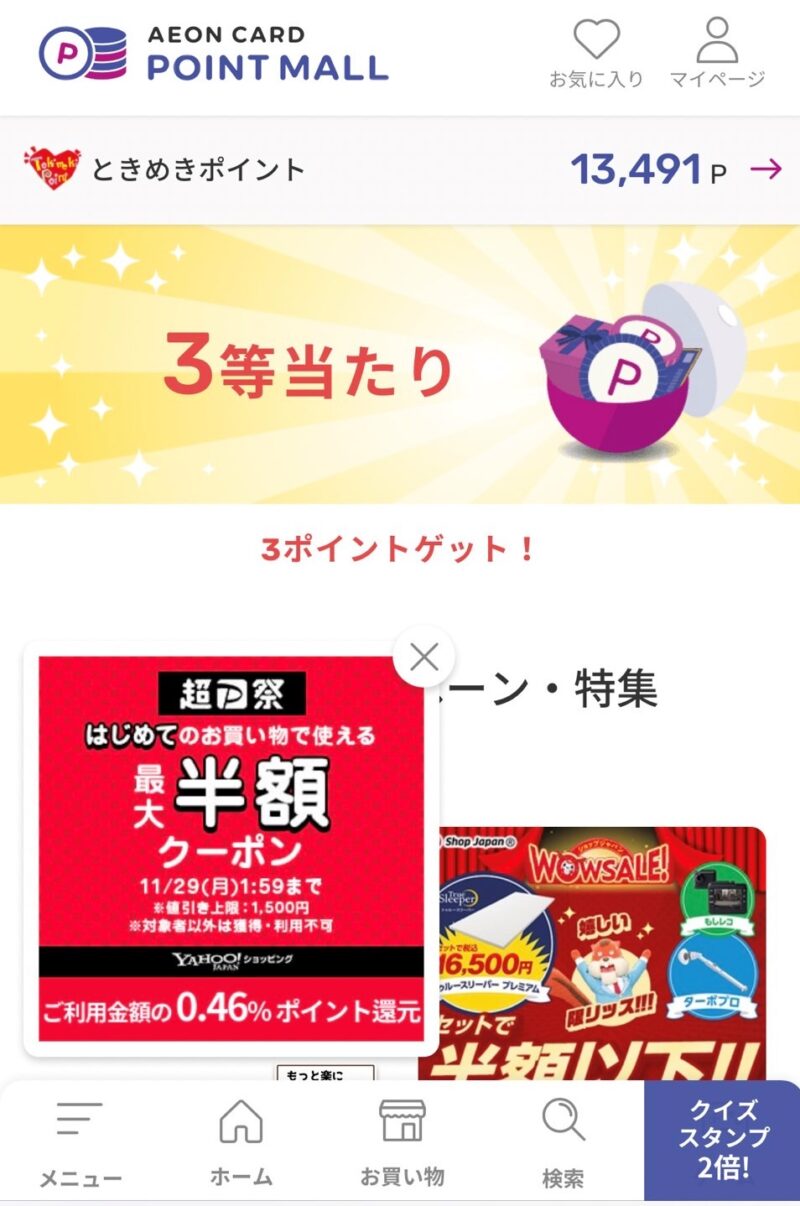Viewport: 800px width, 1206px height.
Task: Open マイページ account page
Action: tap(716, 54)
